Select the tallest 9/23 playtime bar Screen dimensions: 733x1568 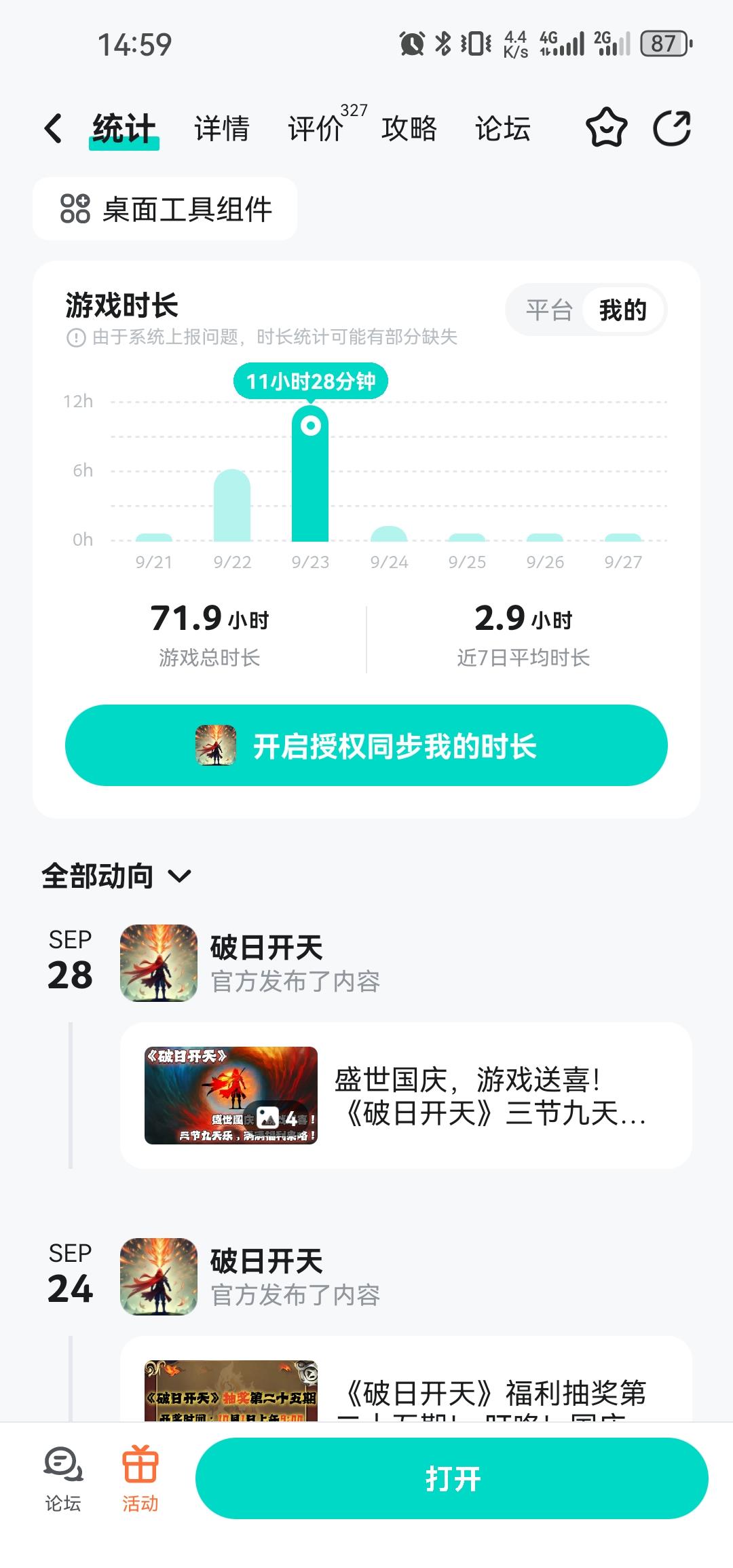311,475
